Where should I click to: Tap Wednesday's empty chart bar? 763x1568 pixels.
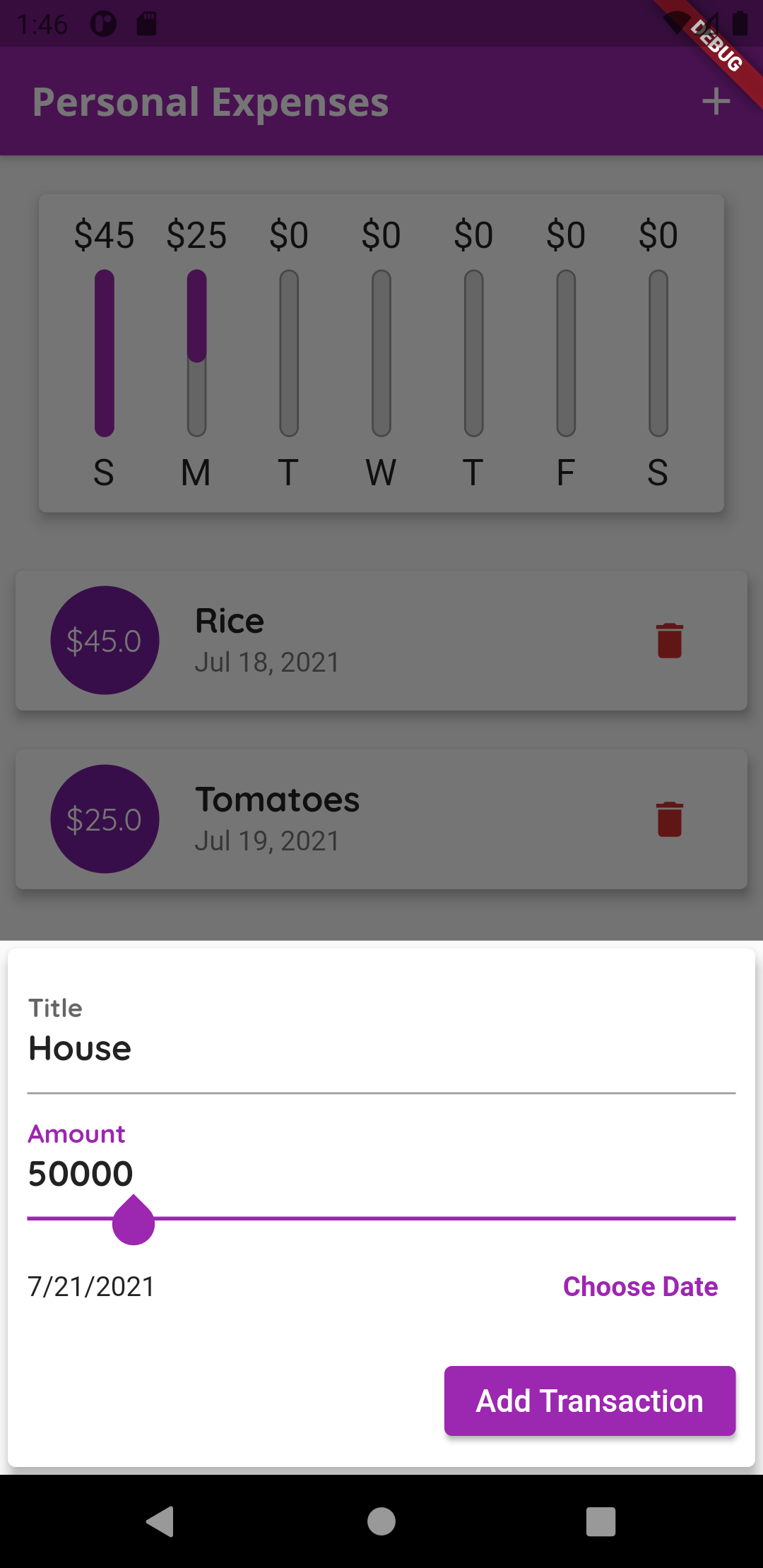pyautogui.click(x=381, y=353)
